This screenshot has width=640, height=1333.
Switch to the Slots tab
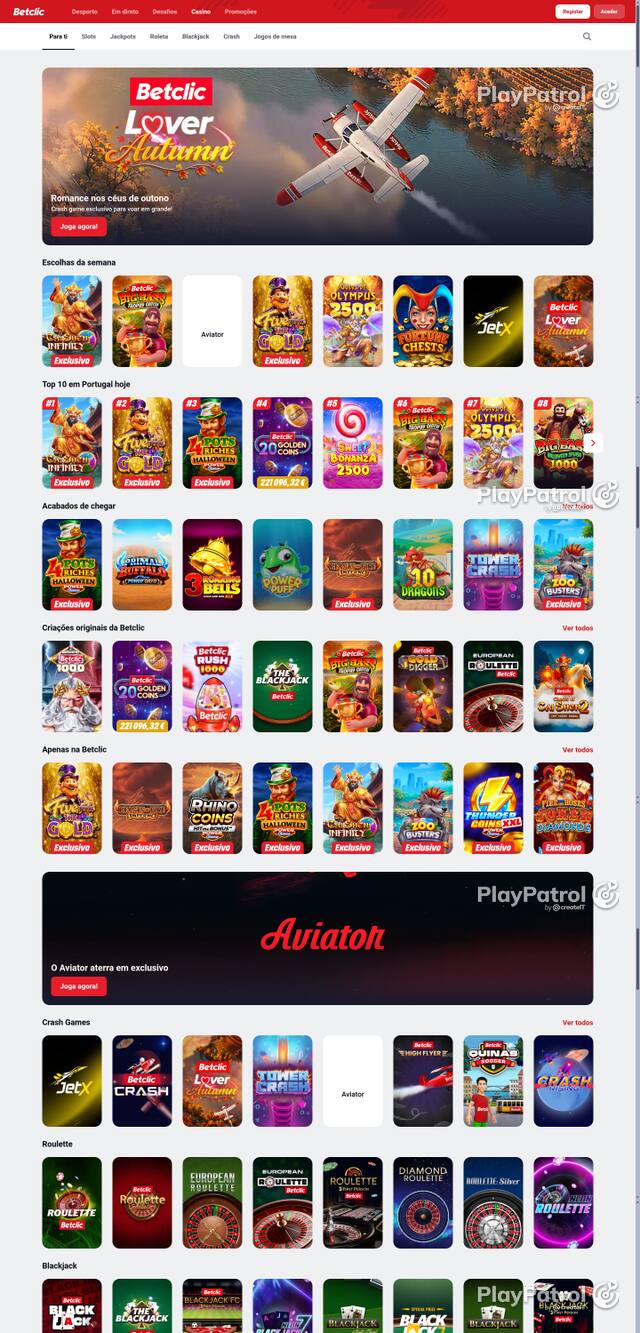[89, 36]
